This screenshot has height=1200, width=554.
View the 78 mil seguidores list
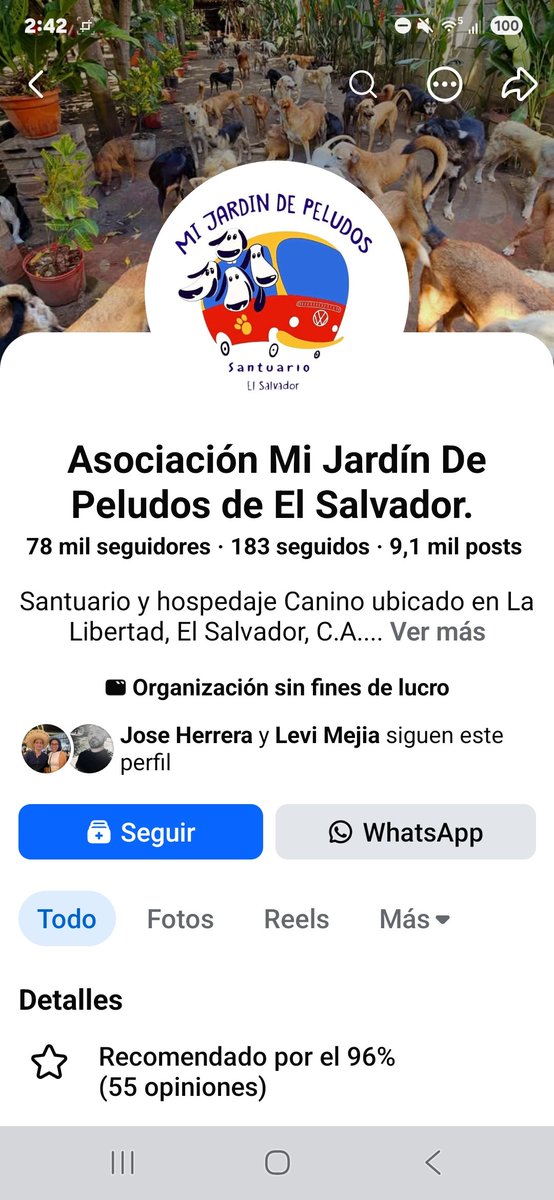(118, 547)
